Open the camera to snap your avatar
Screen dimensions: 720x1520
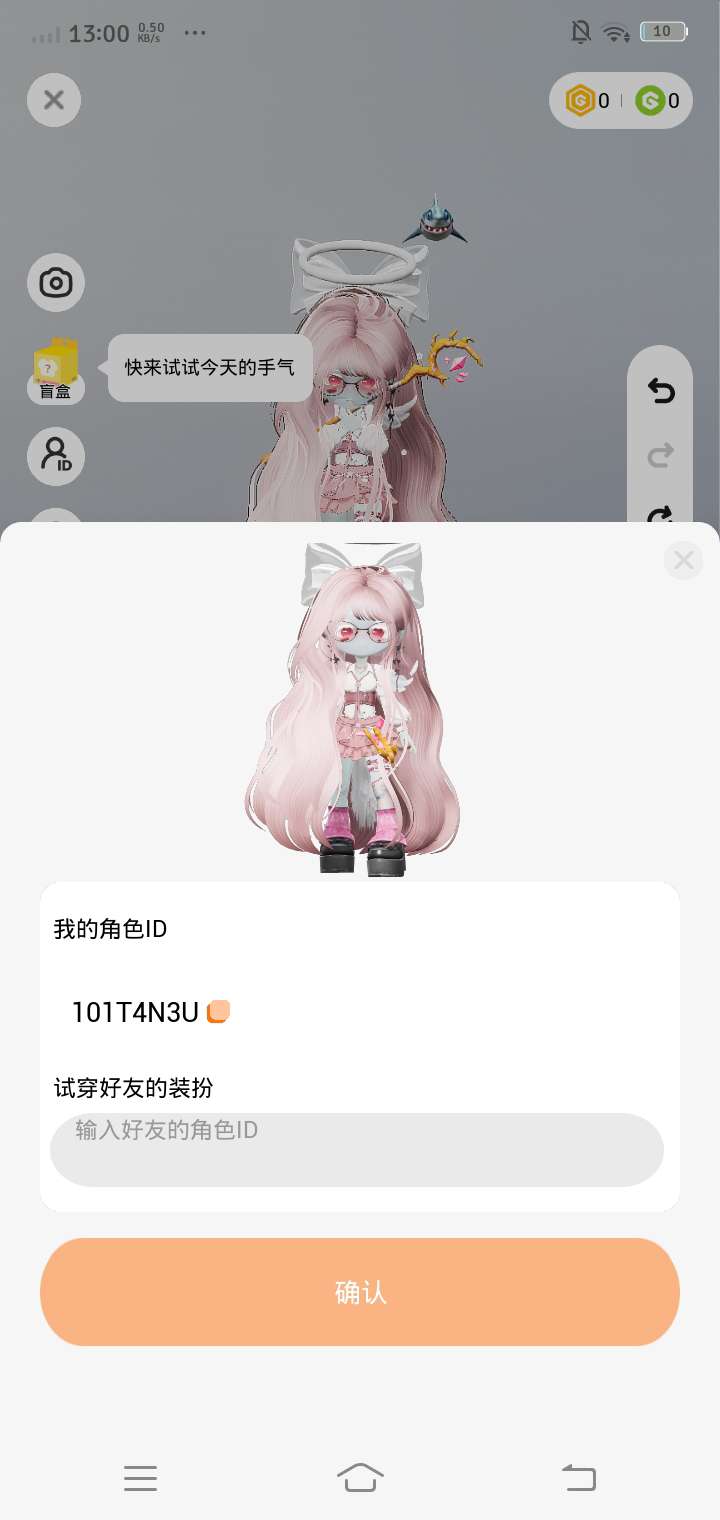coord(56,283)
